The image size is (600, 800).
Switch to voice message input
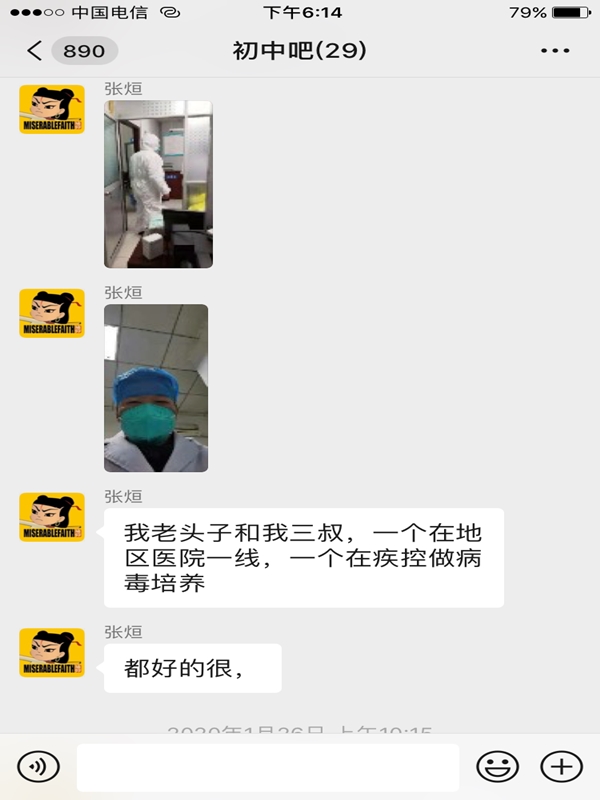click(38, 767)
